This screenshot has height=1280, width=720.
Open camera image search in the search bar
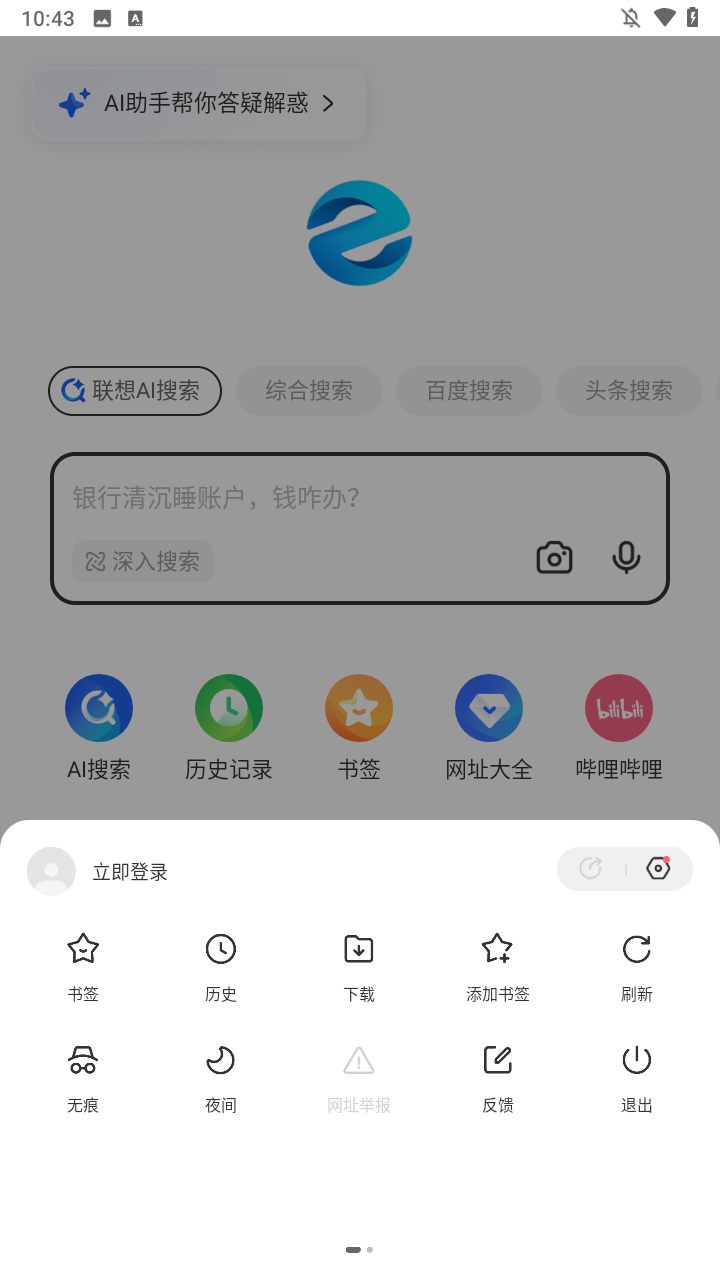point(554,557)
